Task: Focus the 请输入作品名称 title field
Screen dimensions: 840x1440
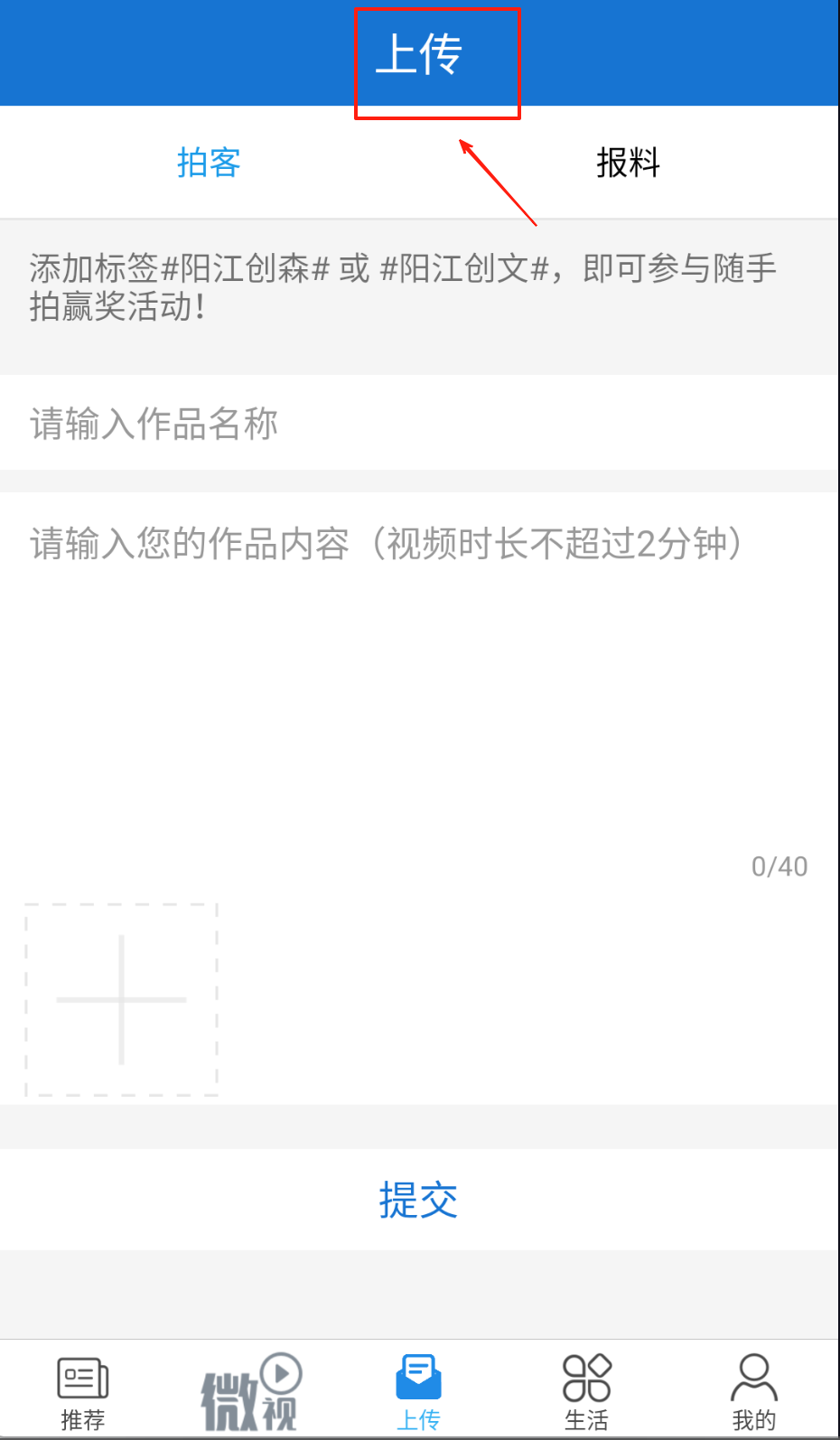Action: (x=419, y=423)
